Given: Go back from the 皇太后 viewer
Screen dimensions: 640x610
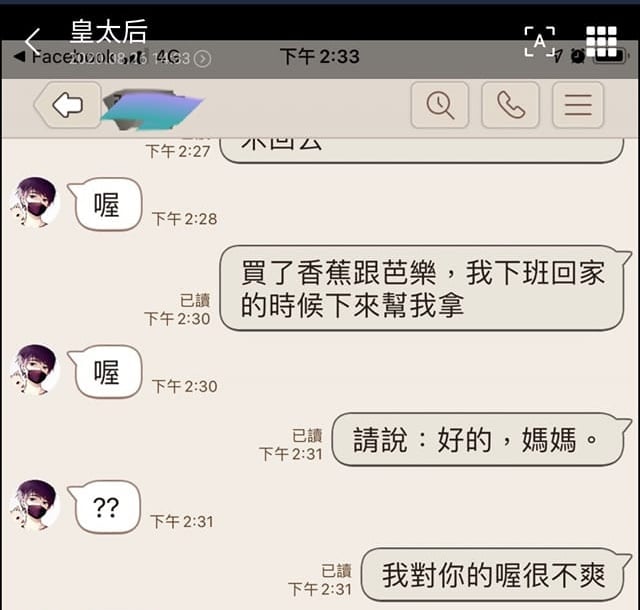Looking at the screenshot, I should click(x=32, y=40).
